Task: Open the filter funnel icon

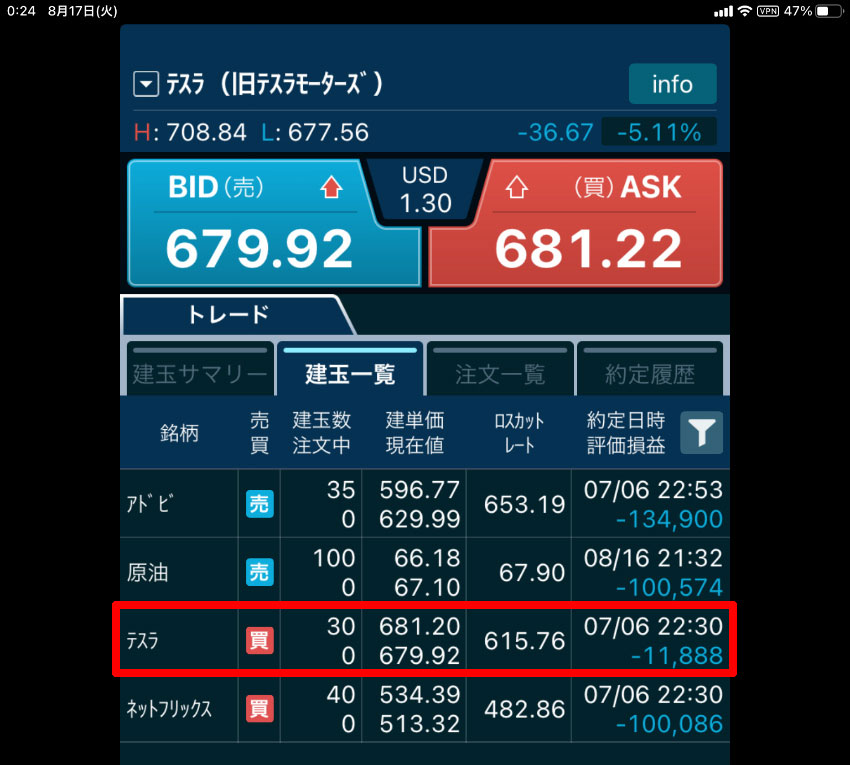Action: click(x=701, y=433)
